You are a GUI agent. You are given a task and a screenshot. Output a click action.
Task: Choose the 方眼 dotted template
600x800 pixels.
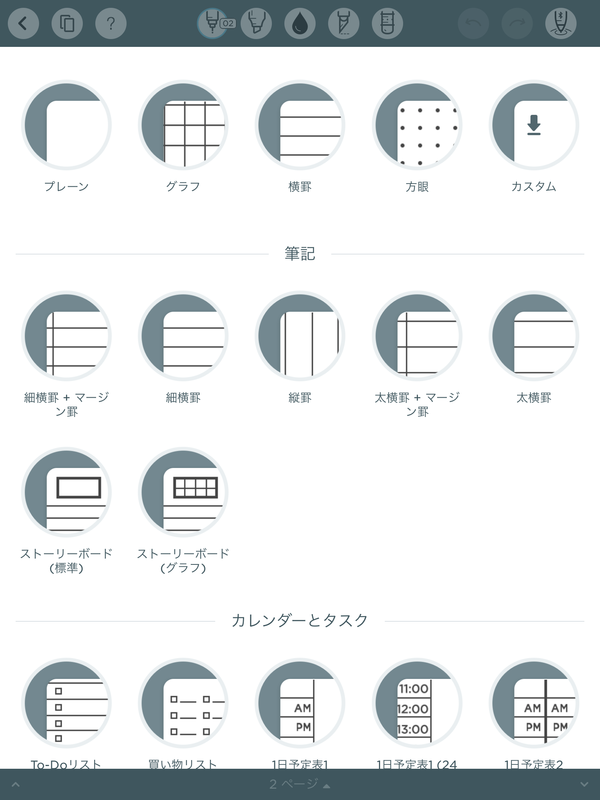[416, 126]
